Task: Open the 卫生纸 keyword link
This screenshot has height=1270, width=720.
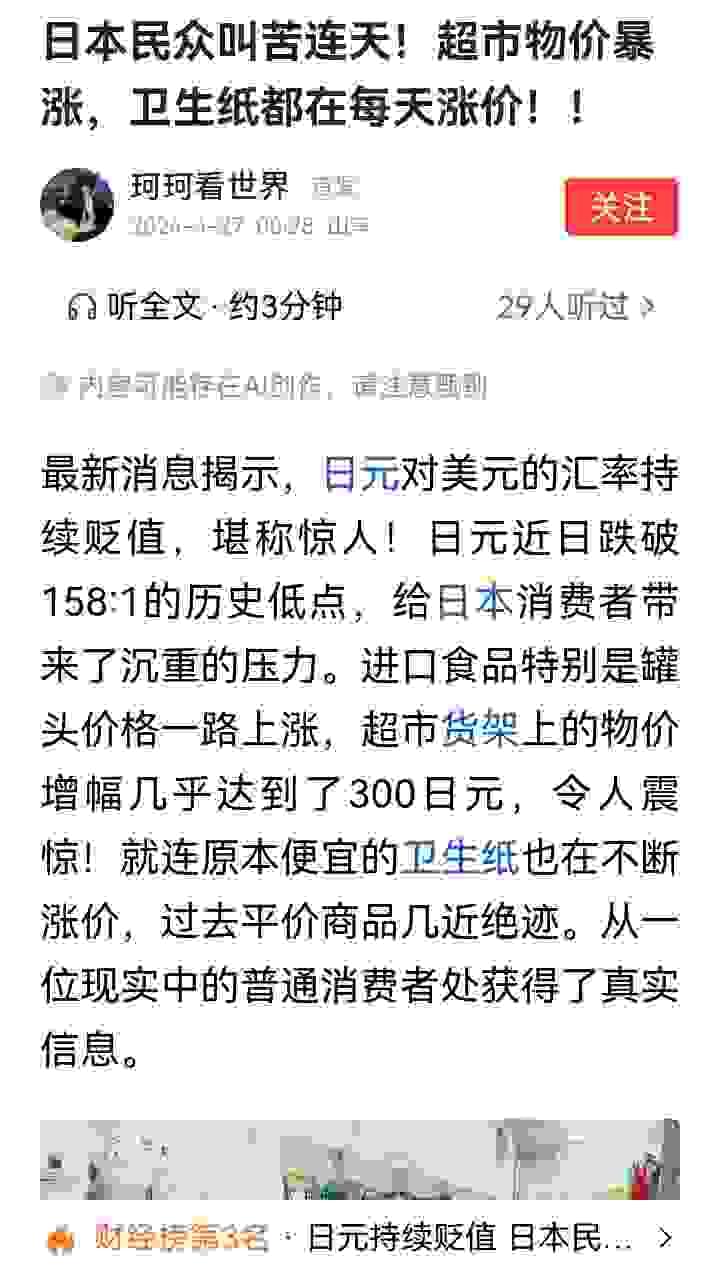Action: (460, 859)
